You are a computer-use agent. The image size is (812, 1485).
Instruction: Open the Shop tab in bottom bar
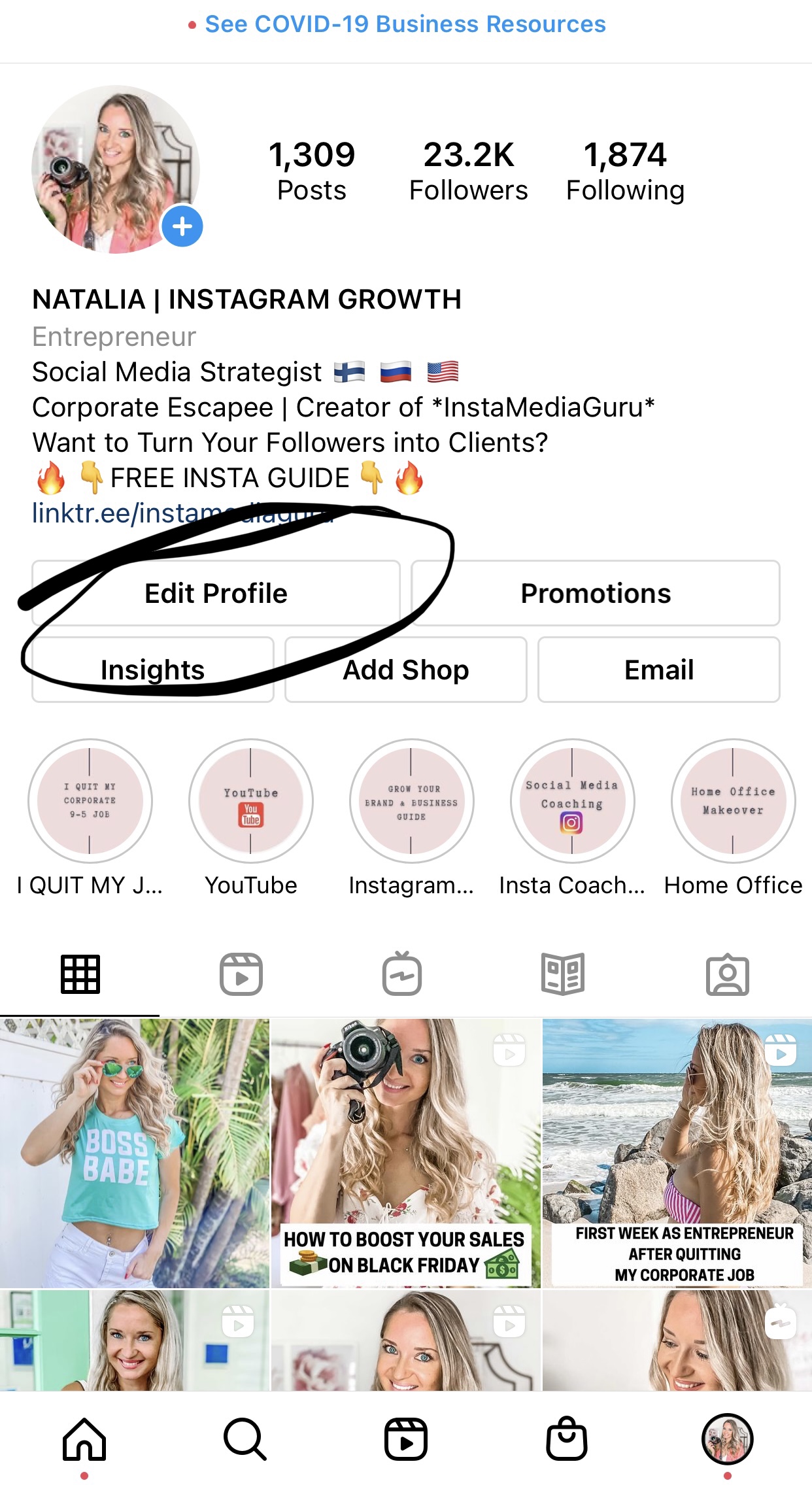tap(566, 1439)
